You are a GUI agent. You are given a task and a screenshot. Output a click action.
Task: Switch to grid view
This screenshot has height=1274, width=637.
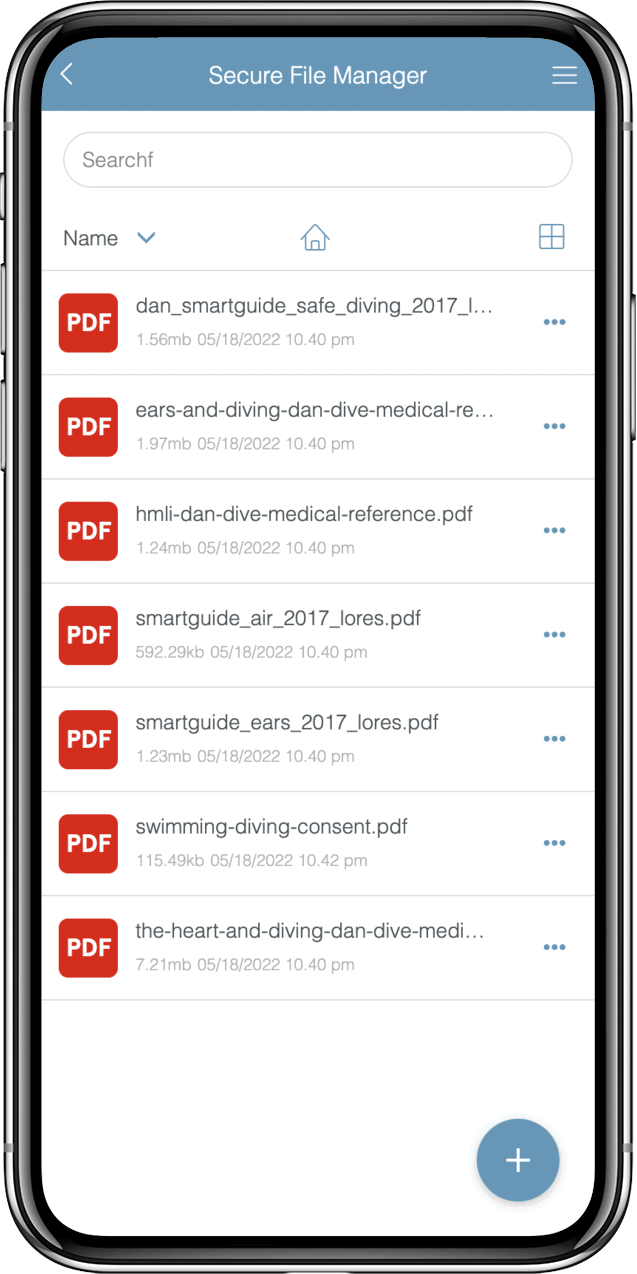point(552,237)
